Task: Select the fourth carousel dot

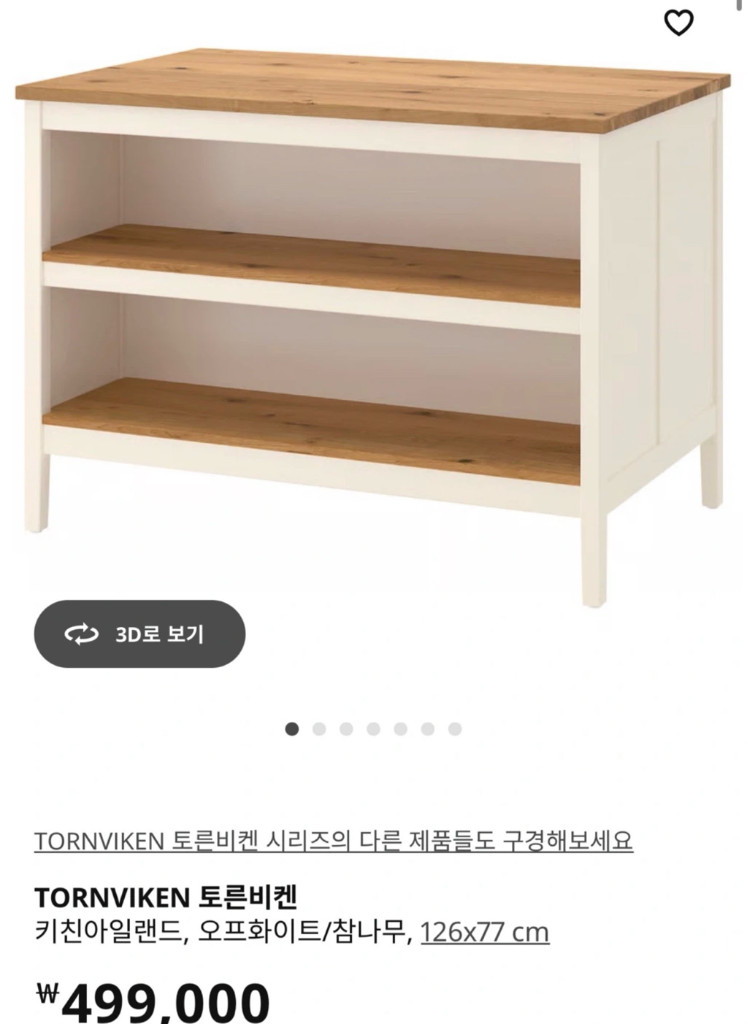Action: tap(374, 728)
